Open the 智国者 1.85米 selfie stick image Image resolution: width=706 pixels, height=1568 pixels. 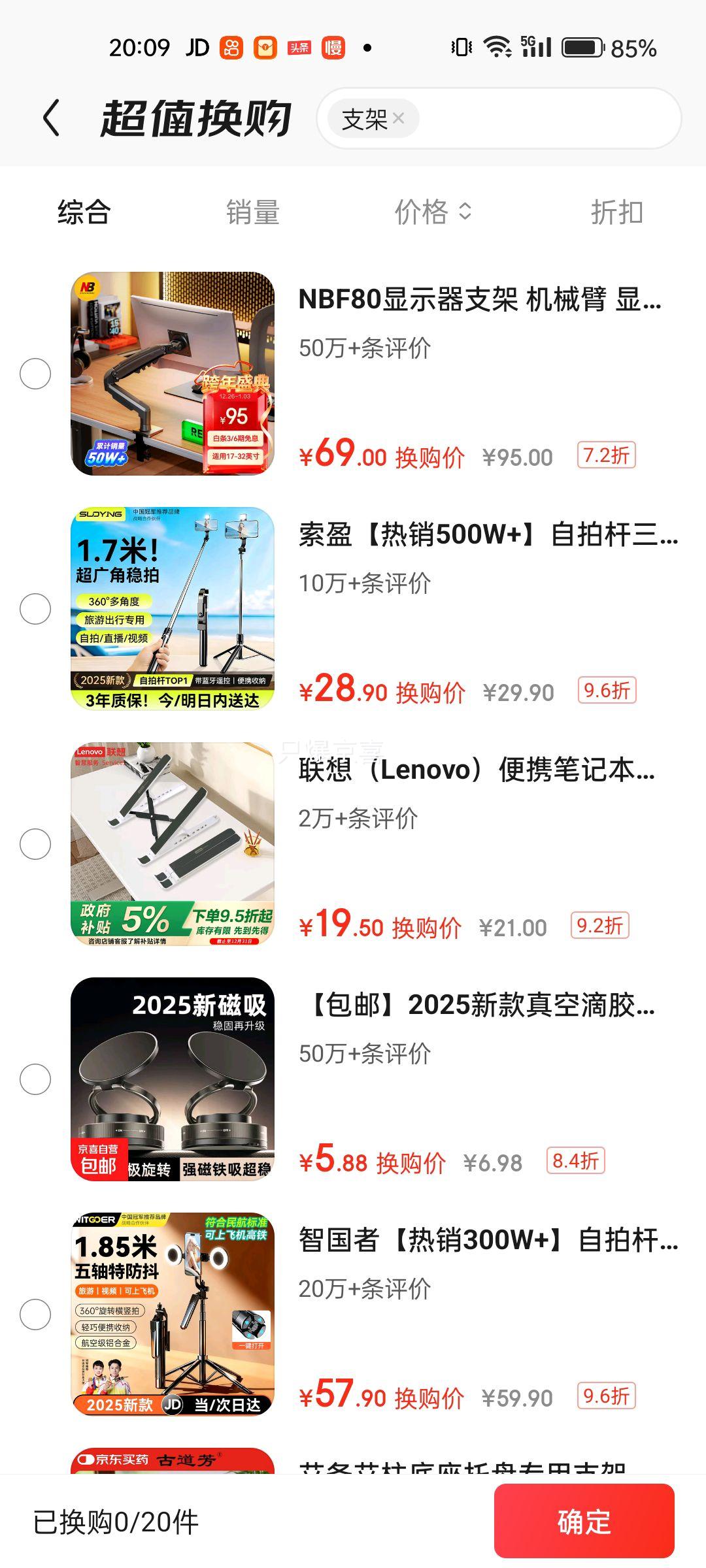click(173, 1315)
